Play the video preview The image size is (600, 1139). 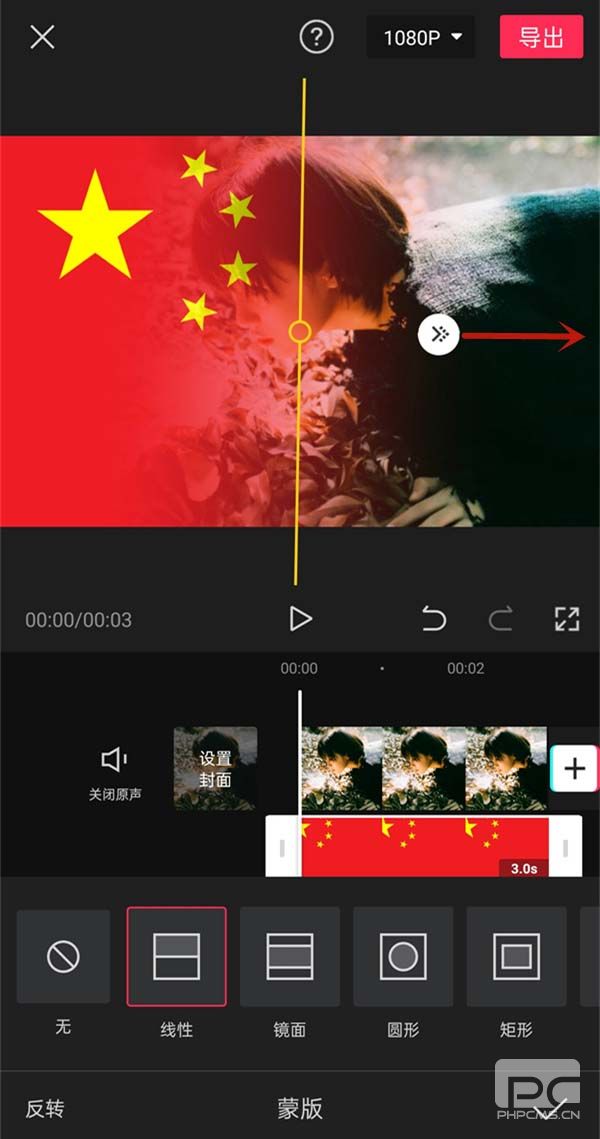pos(300,619)
